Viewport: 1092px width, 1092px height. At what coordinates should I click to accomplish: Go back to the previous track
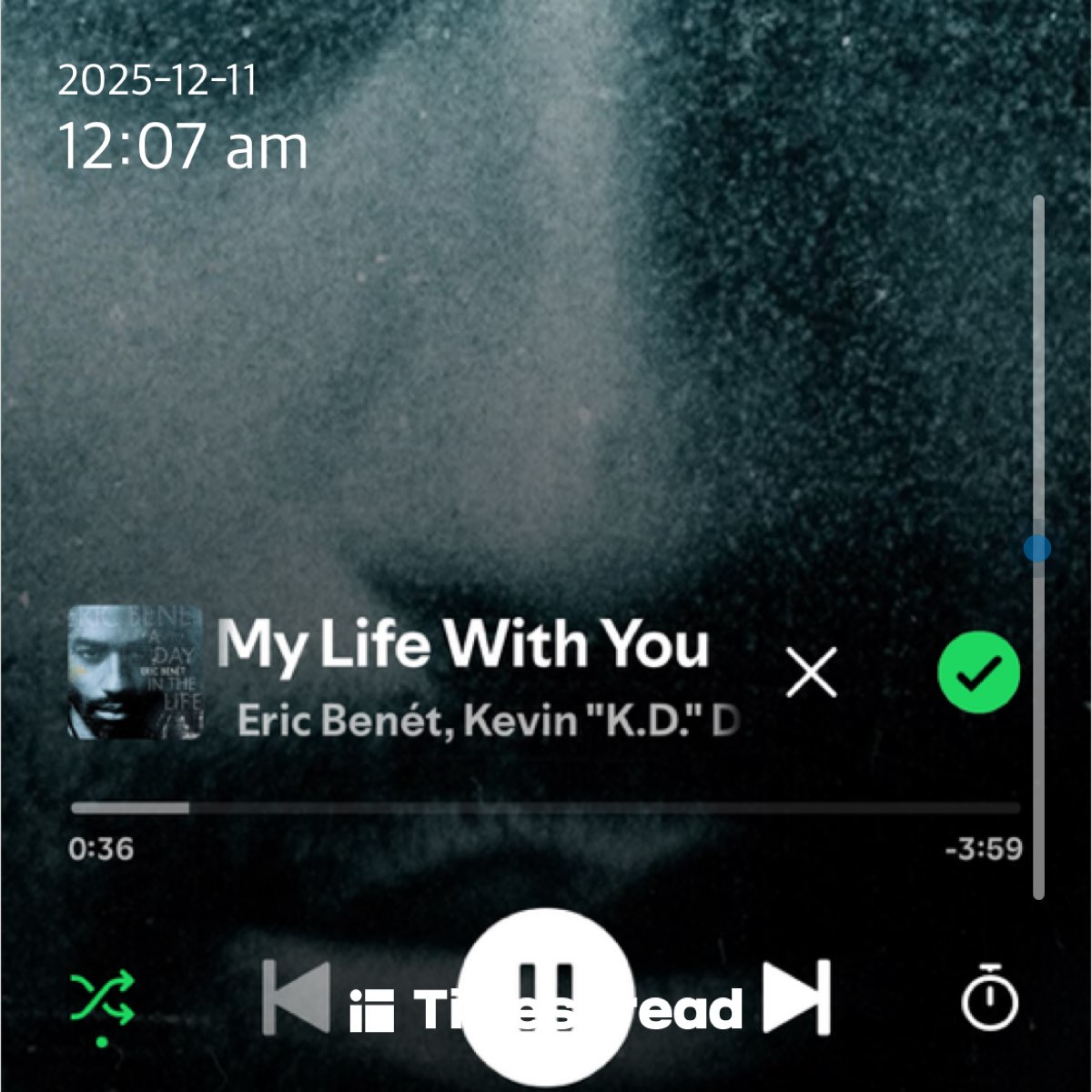pos(297,997)
